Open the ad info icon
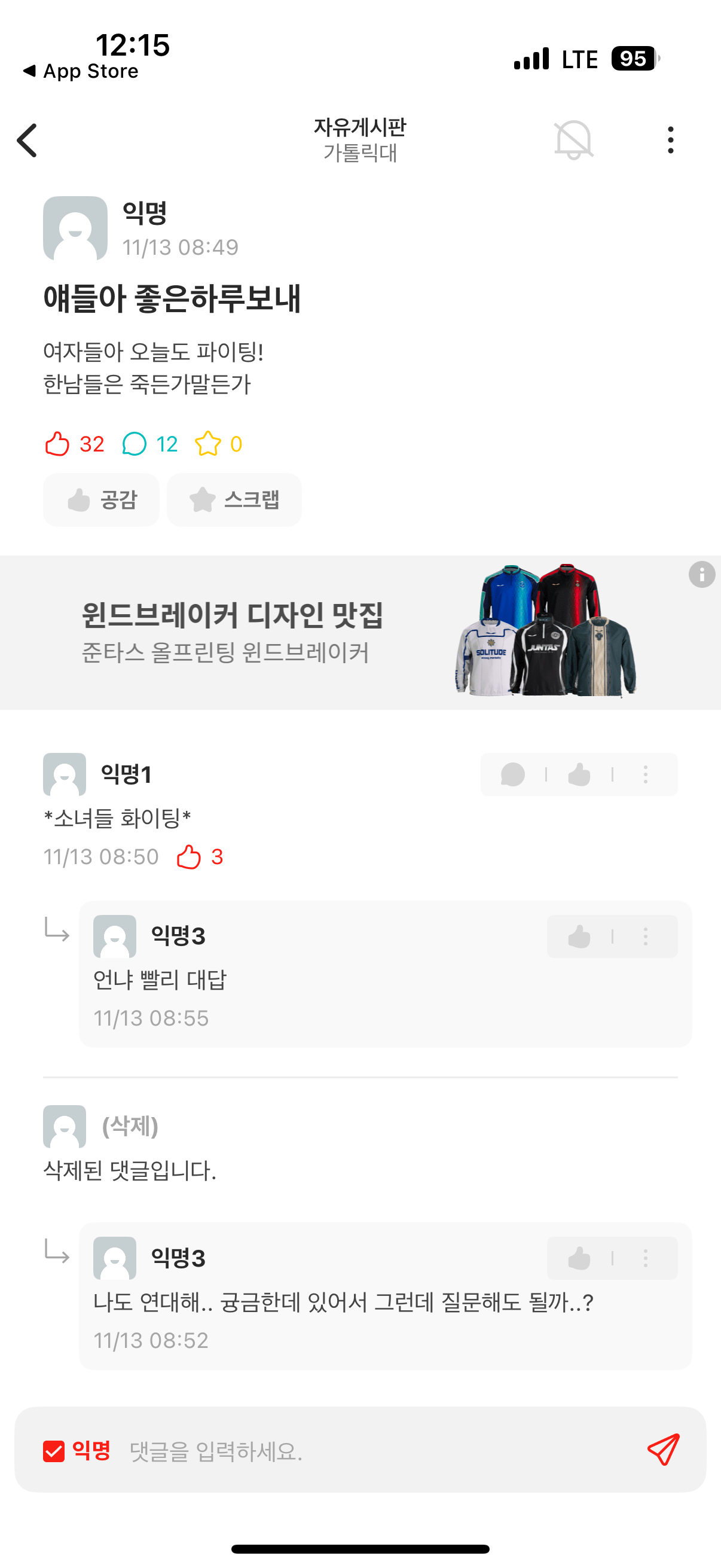The width and height of the screenshot is (721, 1568). (701, 574)
